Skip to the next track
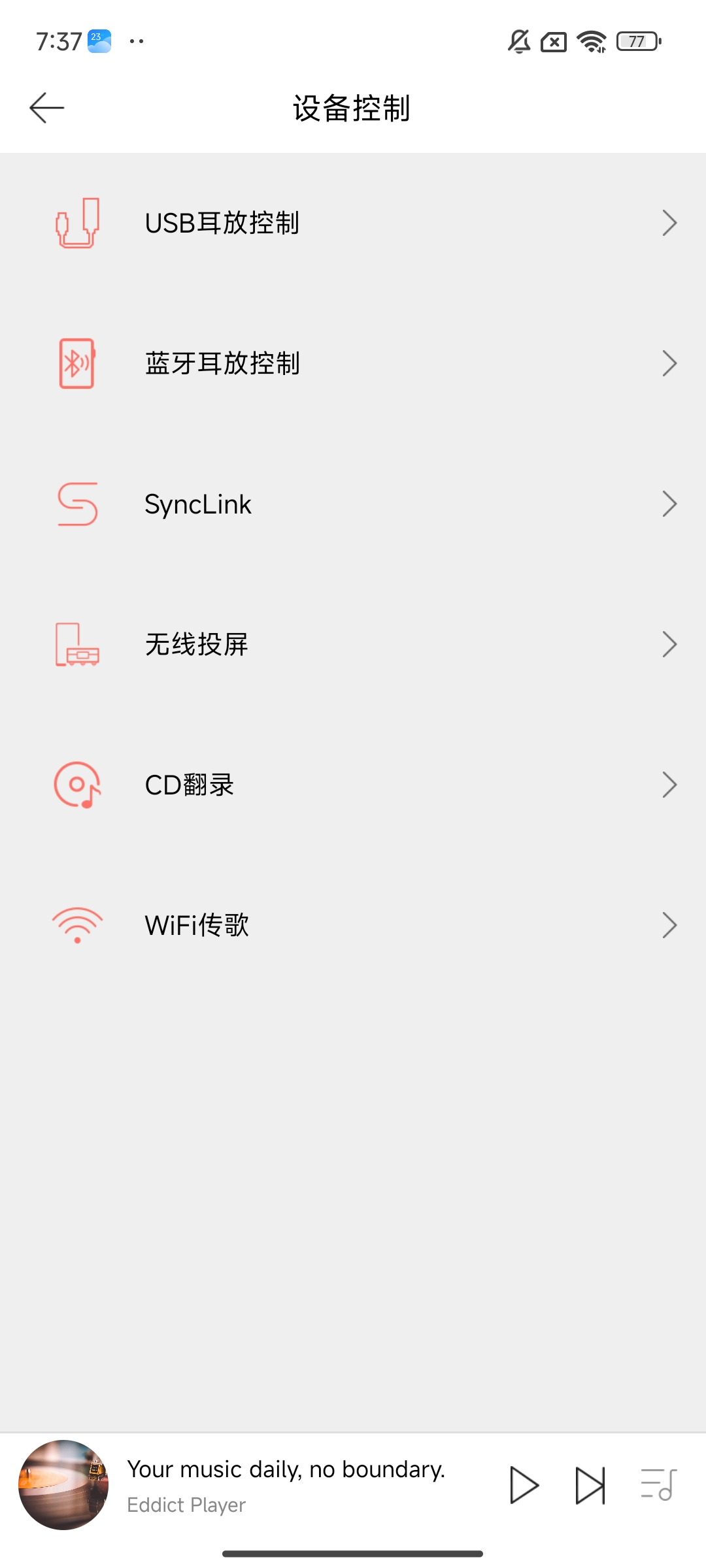 click(590, 1485)
